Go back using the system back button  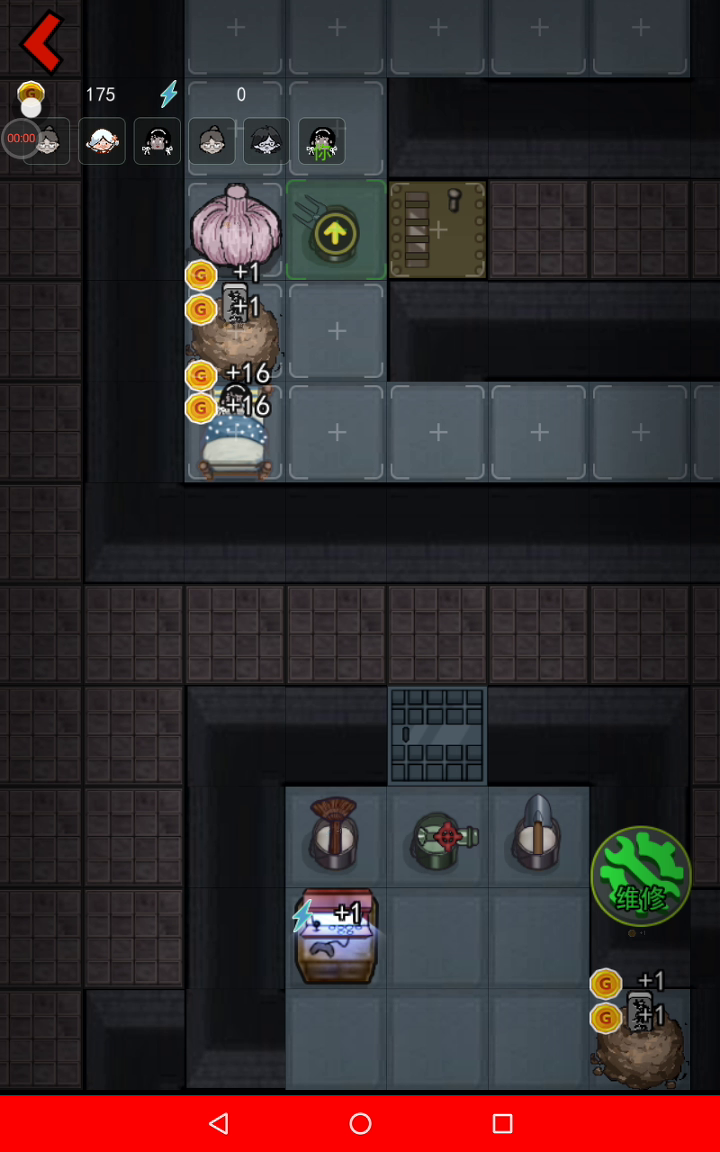(x=218, y=1123)
